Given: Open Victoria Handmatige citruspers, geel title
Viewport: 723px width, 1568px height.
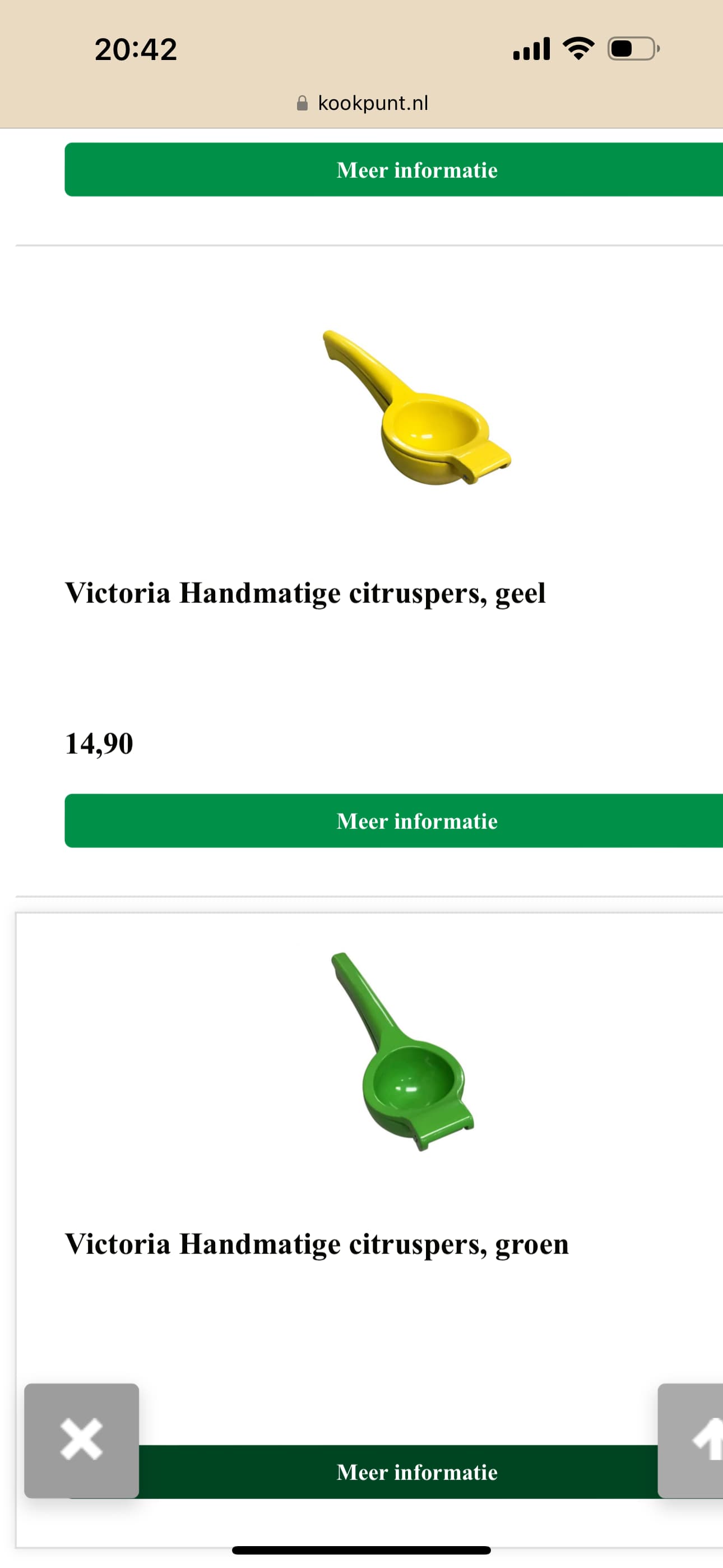Looking at the screenshot, I should (x=305, y=593).
